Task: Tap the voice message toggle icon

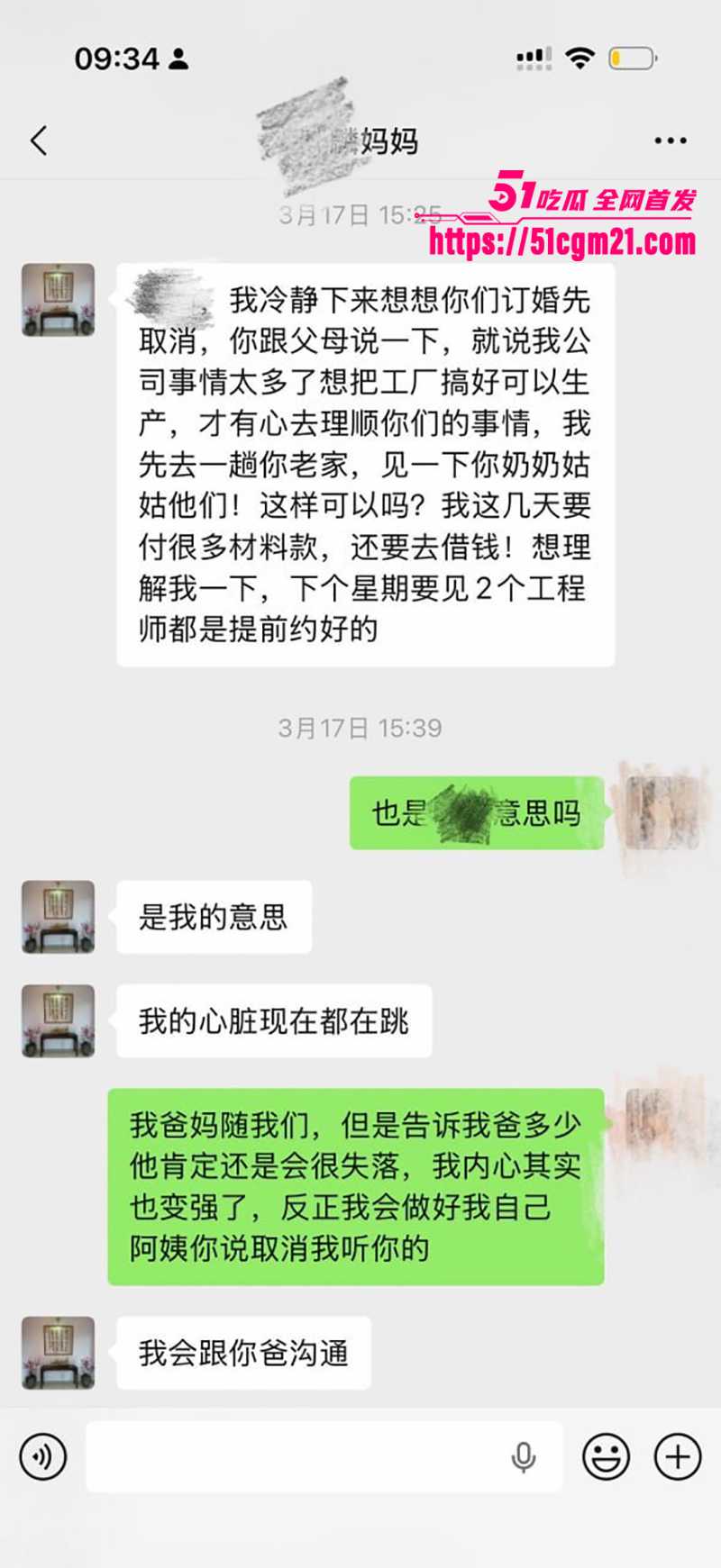Action: pyautogui.click(x=42, y=1456)
